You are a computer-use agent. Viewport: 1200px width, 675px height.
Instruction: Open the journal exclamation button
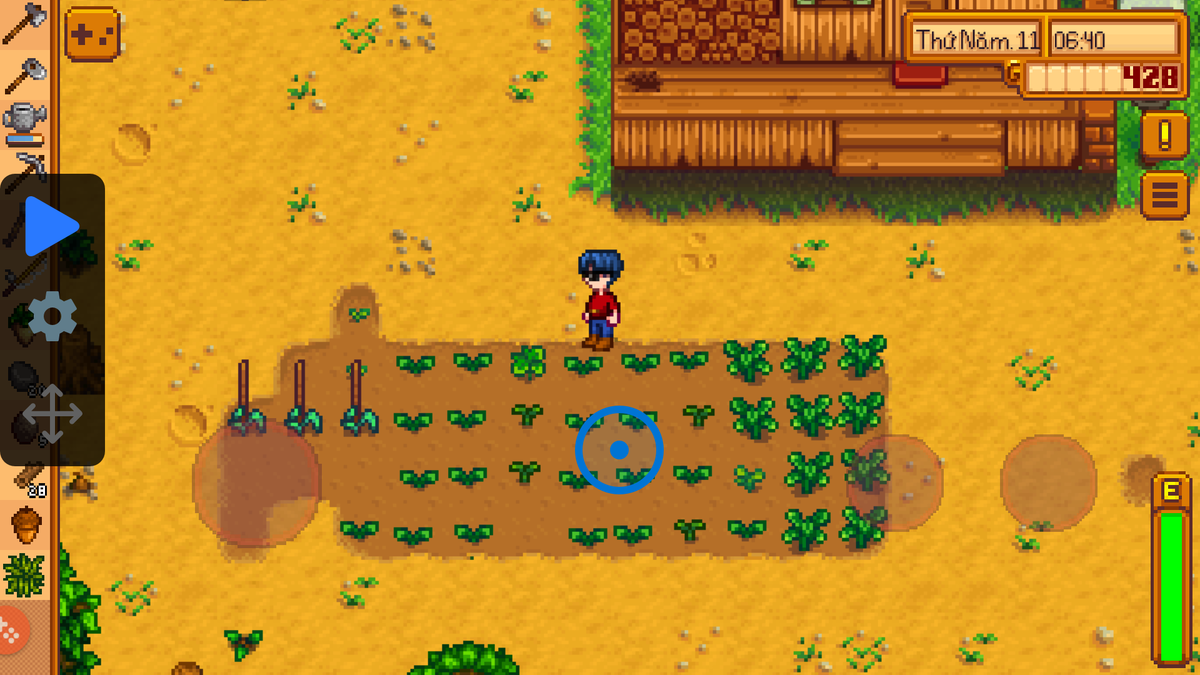1164,135
